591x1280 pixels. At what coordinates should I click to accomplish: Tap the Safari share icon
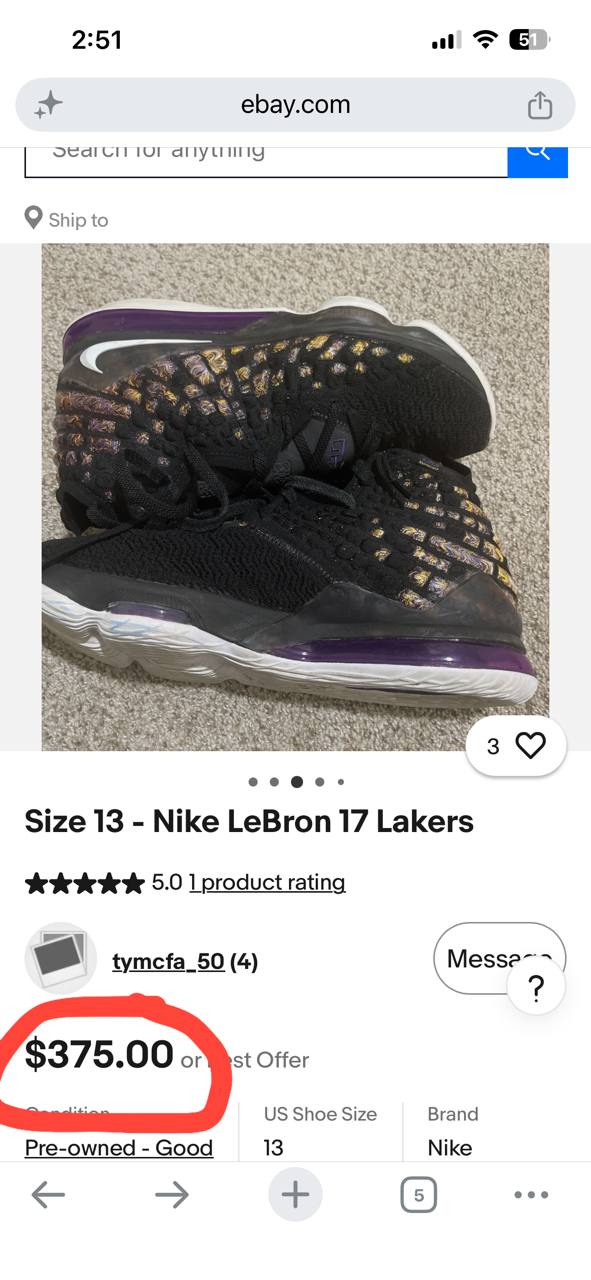tap(539, 105)
